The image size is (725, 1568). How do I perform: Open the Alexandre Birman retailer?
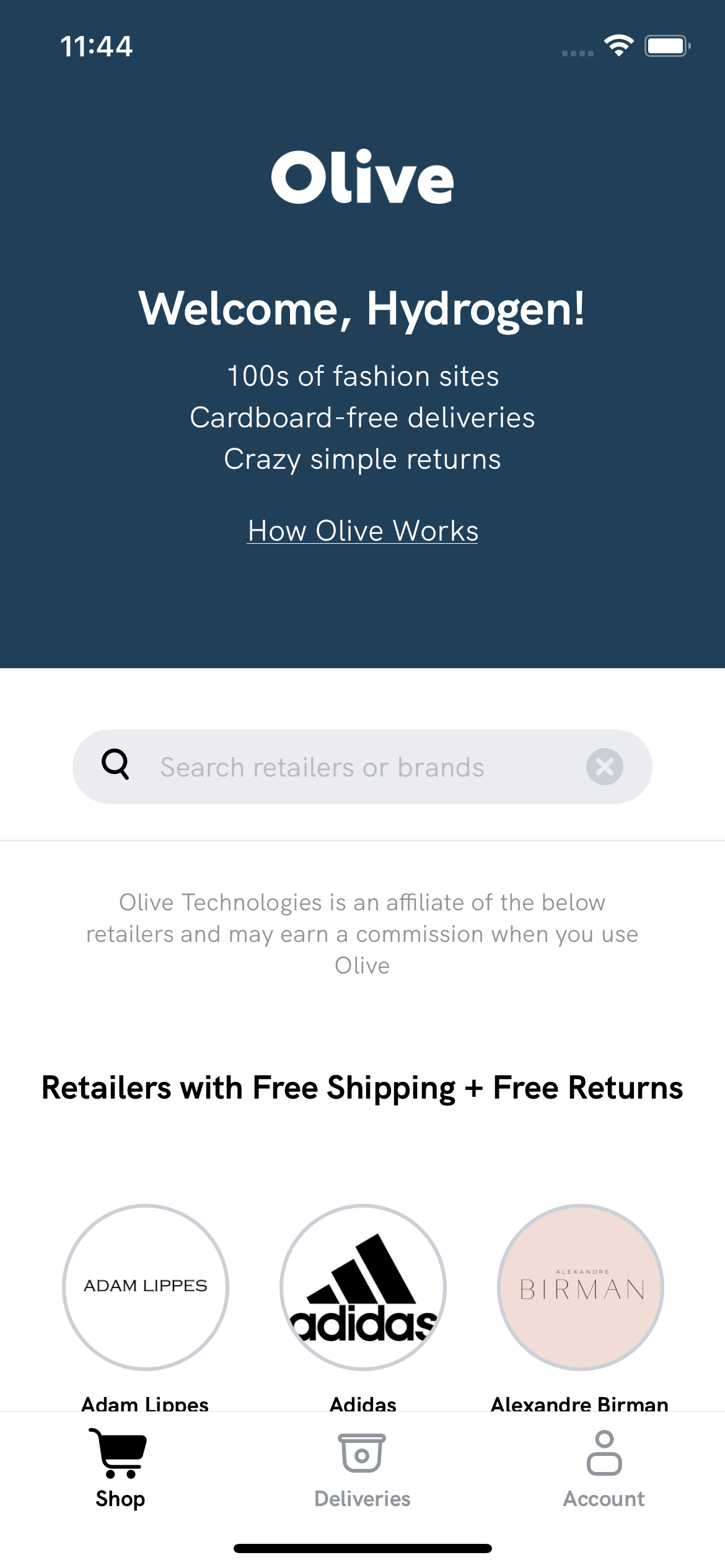pos(581,1287)
